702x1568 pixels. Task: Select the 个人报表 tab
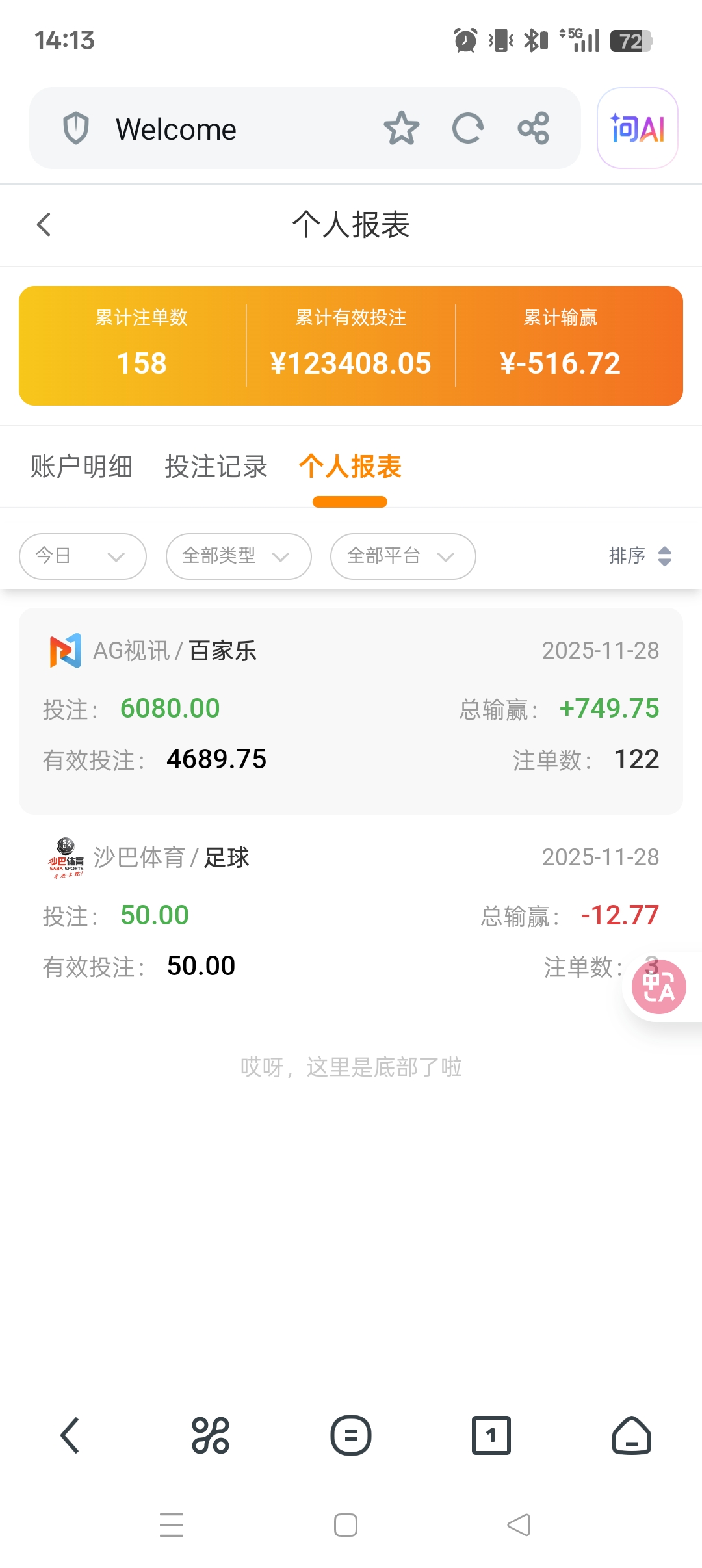coord(350,467)
